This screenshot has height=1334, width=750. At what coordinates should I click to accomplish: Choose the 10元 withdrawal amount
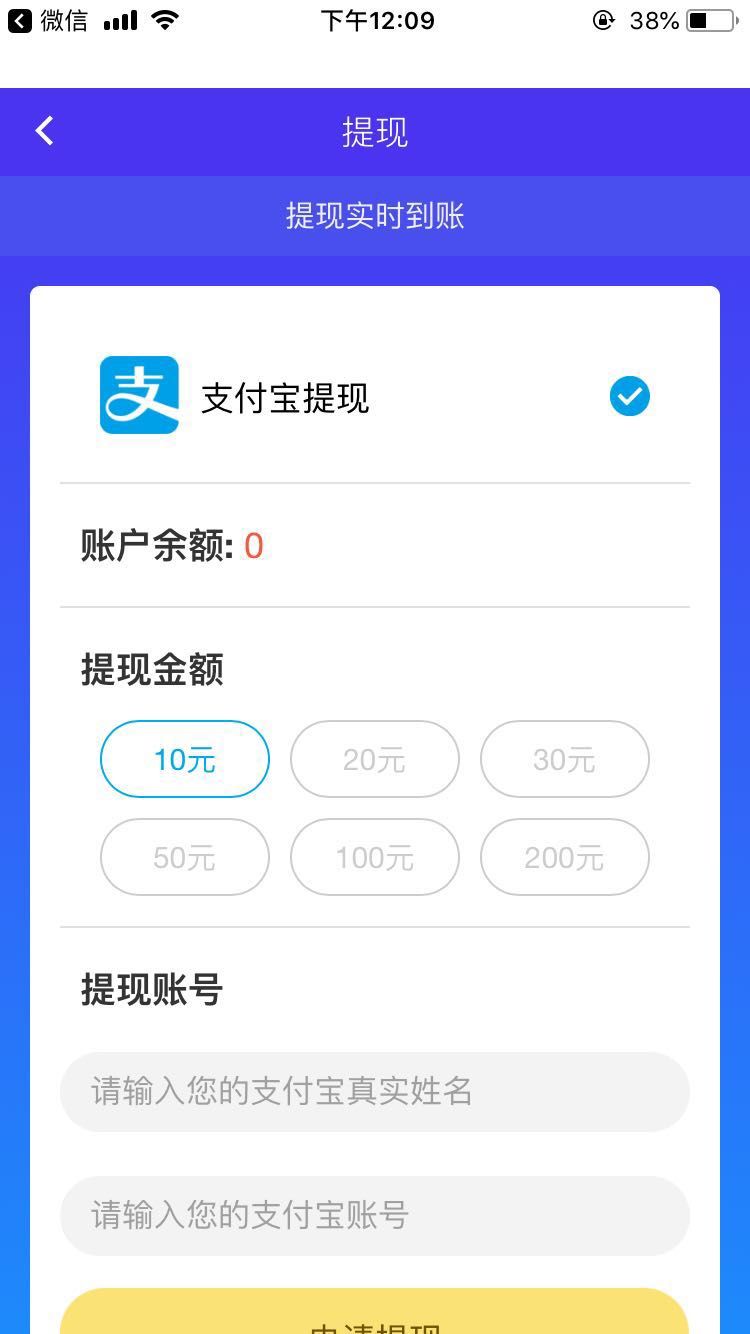tap(185, 759)
